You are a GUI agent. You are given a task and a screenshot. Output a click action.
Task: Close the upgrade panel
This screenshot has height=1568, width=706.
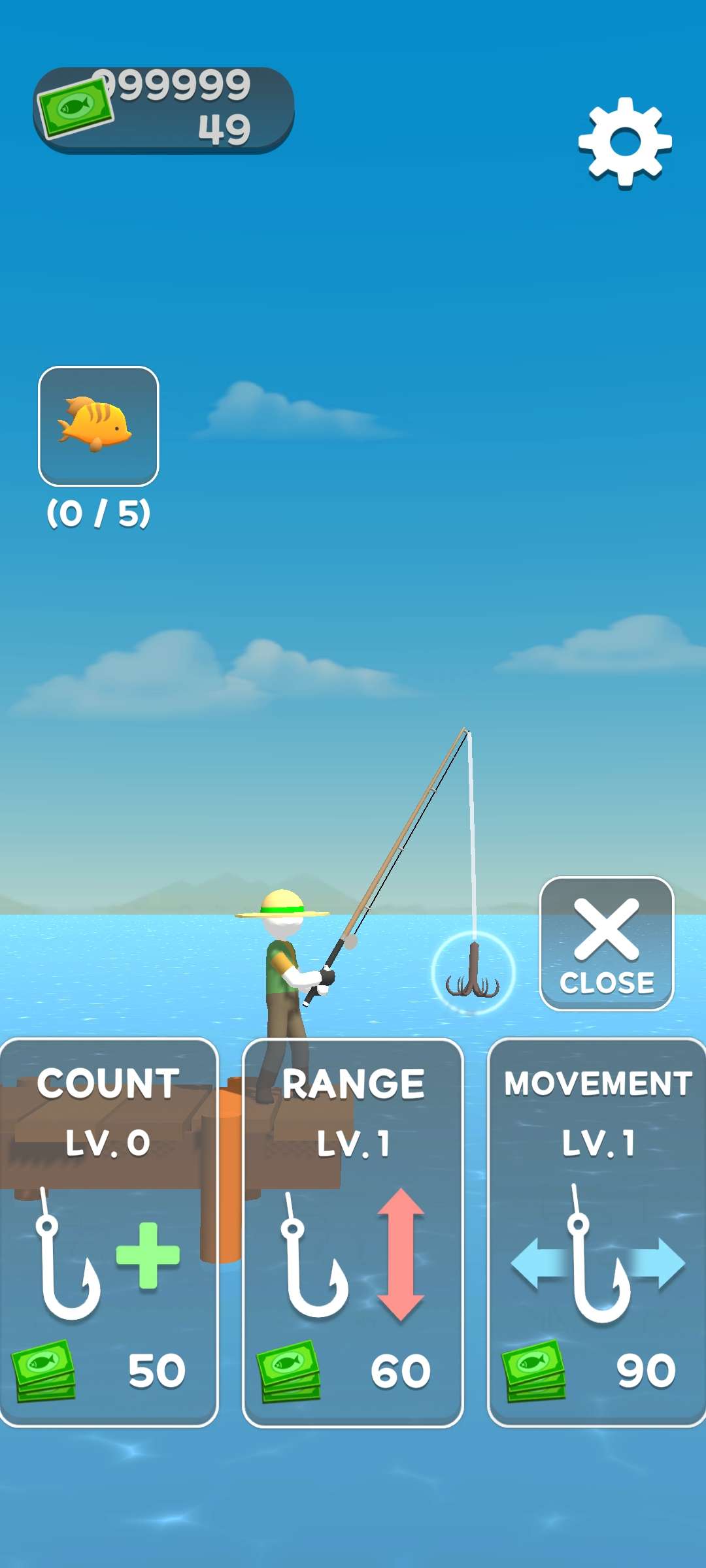pos(607,943)
